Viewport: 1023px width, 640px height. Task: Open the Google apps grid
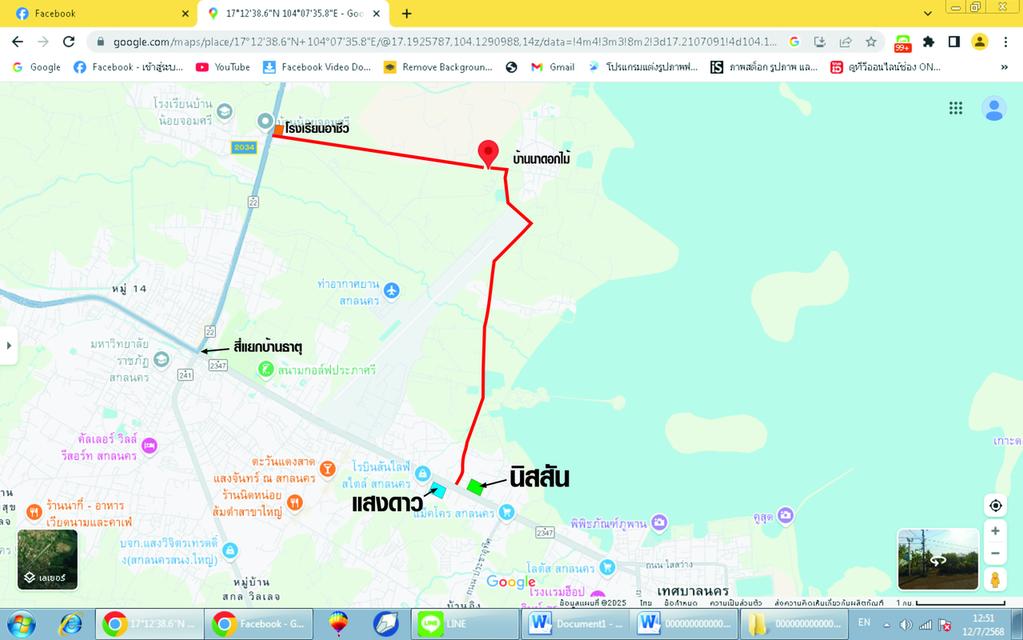(x=956, y=108)
